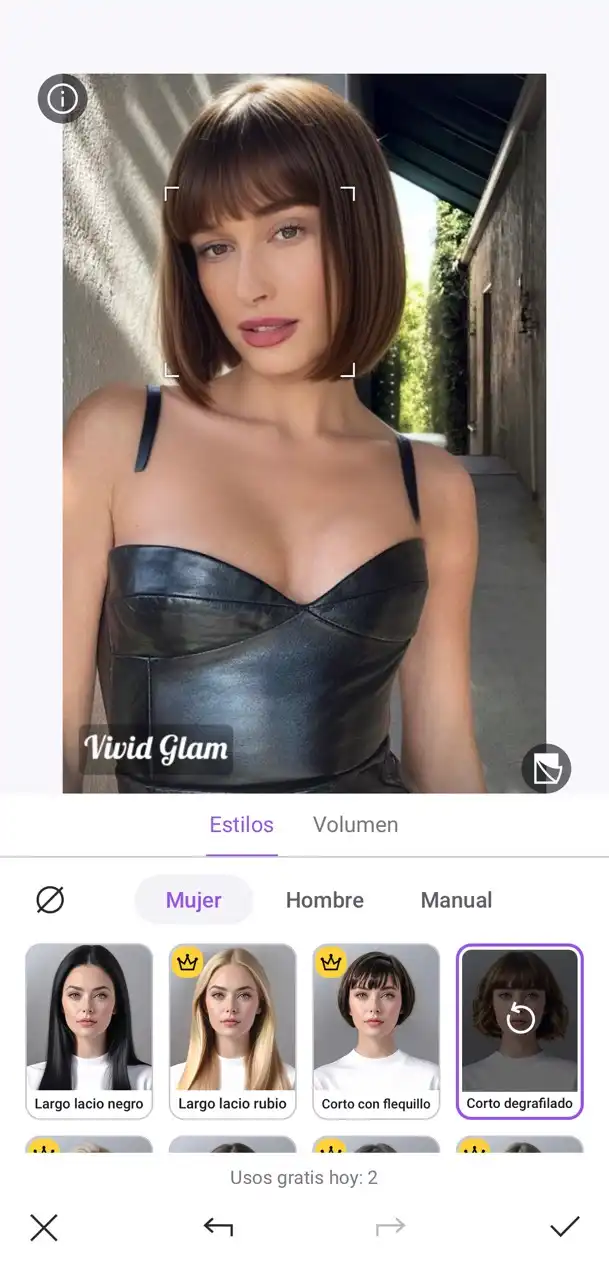Try the Corto con flequillo style
The height and width of the screenshot is (1280, 609).
point(376,1030)
